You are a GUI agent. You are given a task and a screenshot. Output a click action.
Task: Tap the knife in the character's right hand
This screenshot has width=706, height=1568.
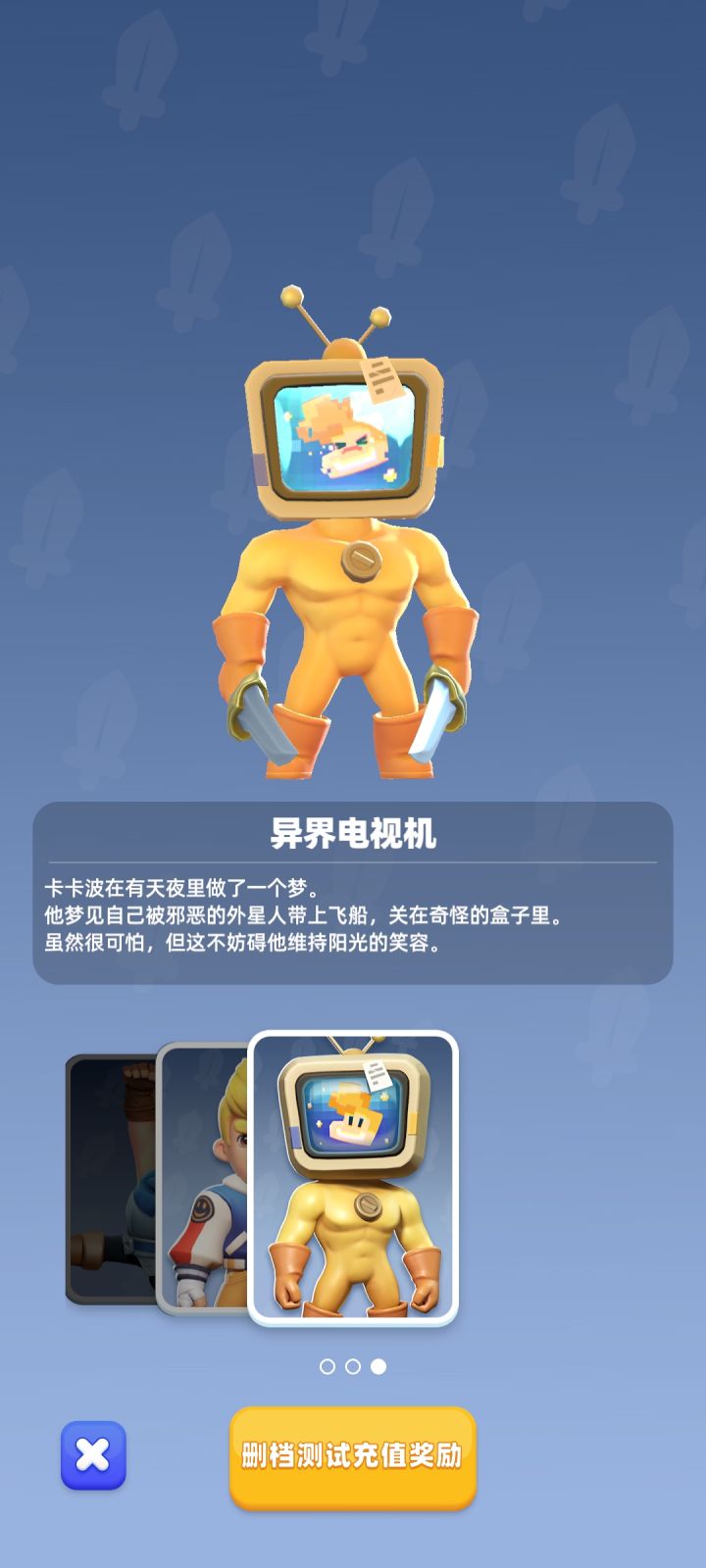click(260, 725)
